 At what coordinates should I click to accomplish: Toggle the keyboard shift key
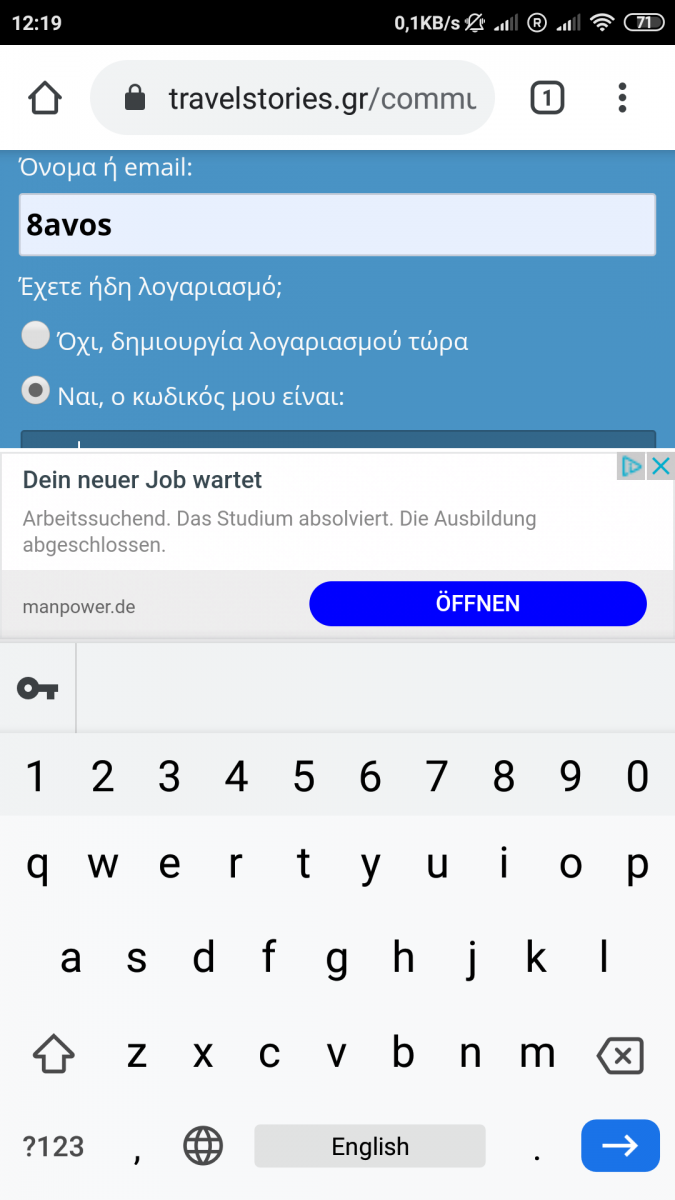click(x=54, y=1055)
